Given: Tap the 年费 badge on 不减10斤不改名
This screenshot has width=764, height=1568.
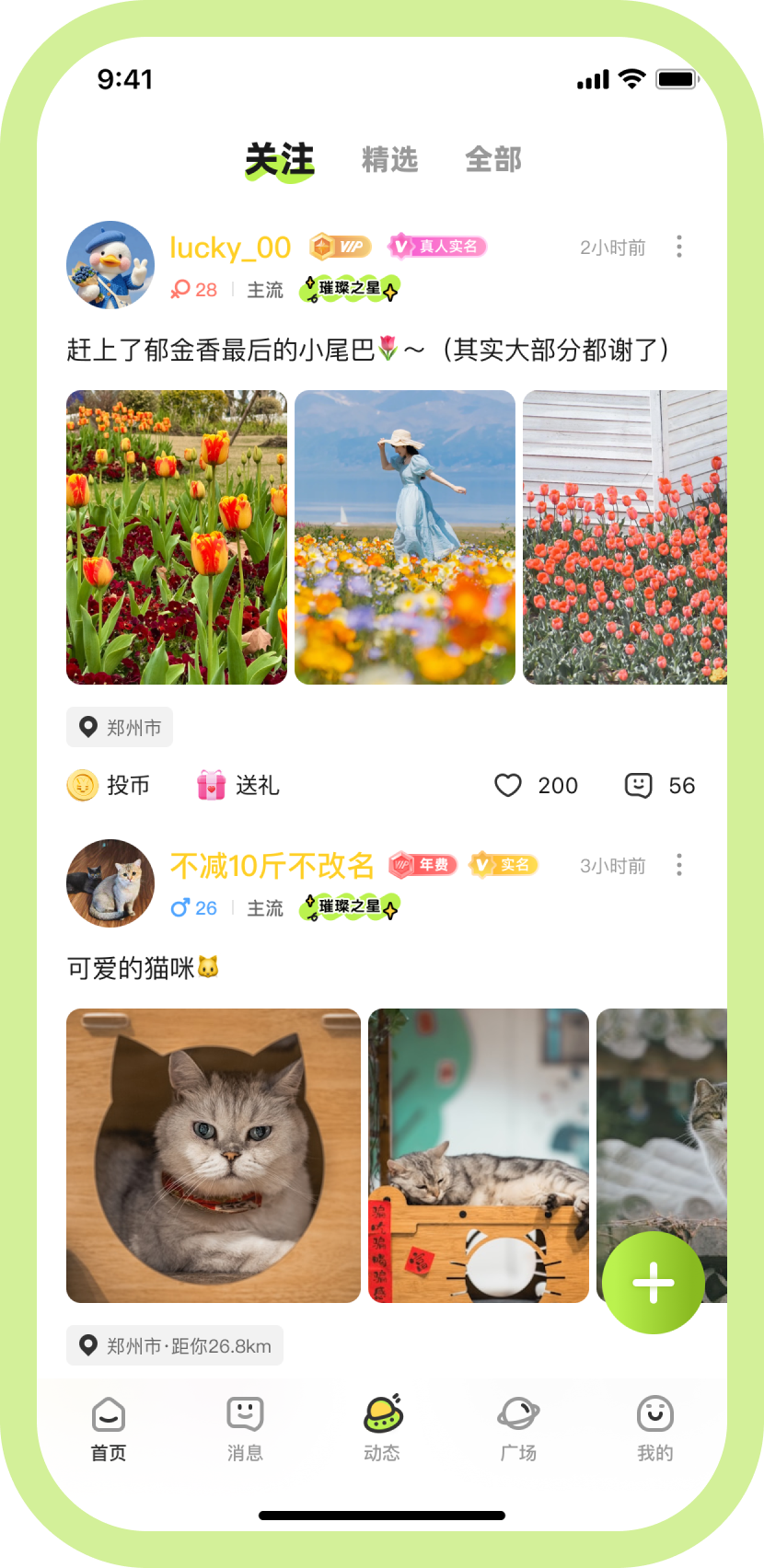Looking at the screenshot, I should click(x=422, y=865).
